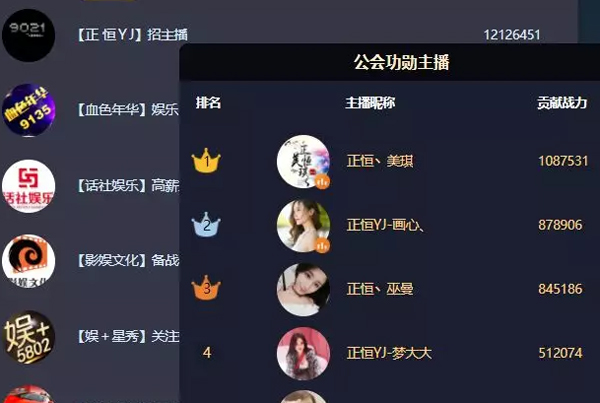Viewport: 600px width, 403px height.
Task: Open 【血色年华】guild row
Action: 125,110
